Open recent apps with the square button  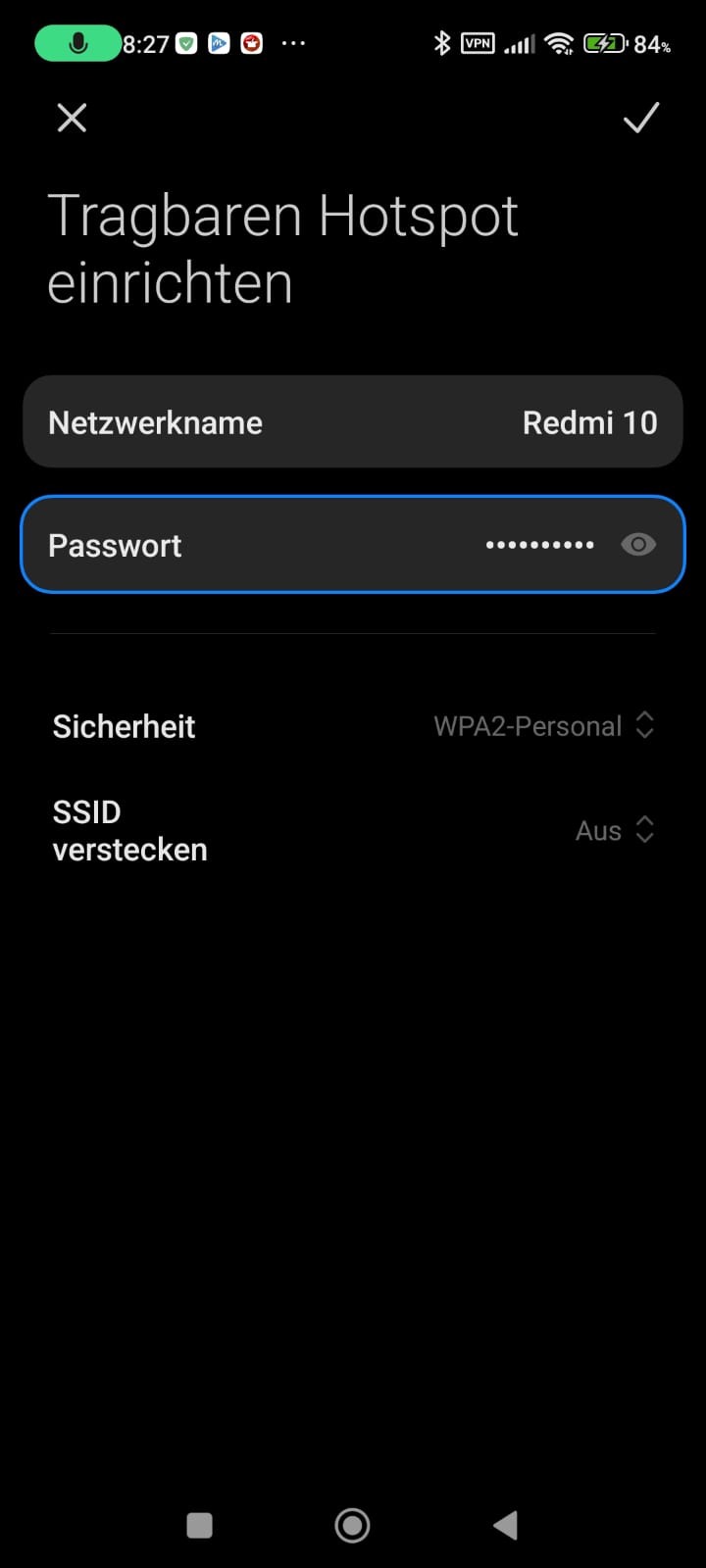click(199, 1525)
